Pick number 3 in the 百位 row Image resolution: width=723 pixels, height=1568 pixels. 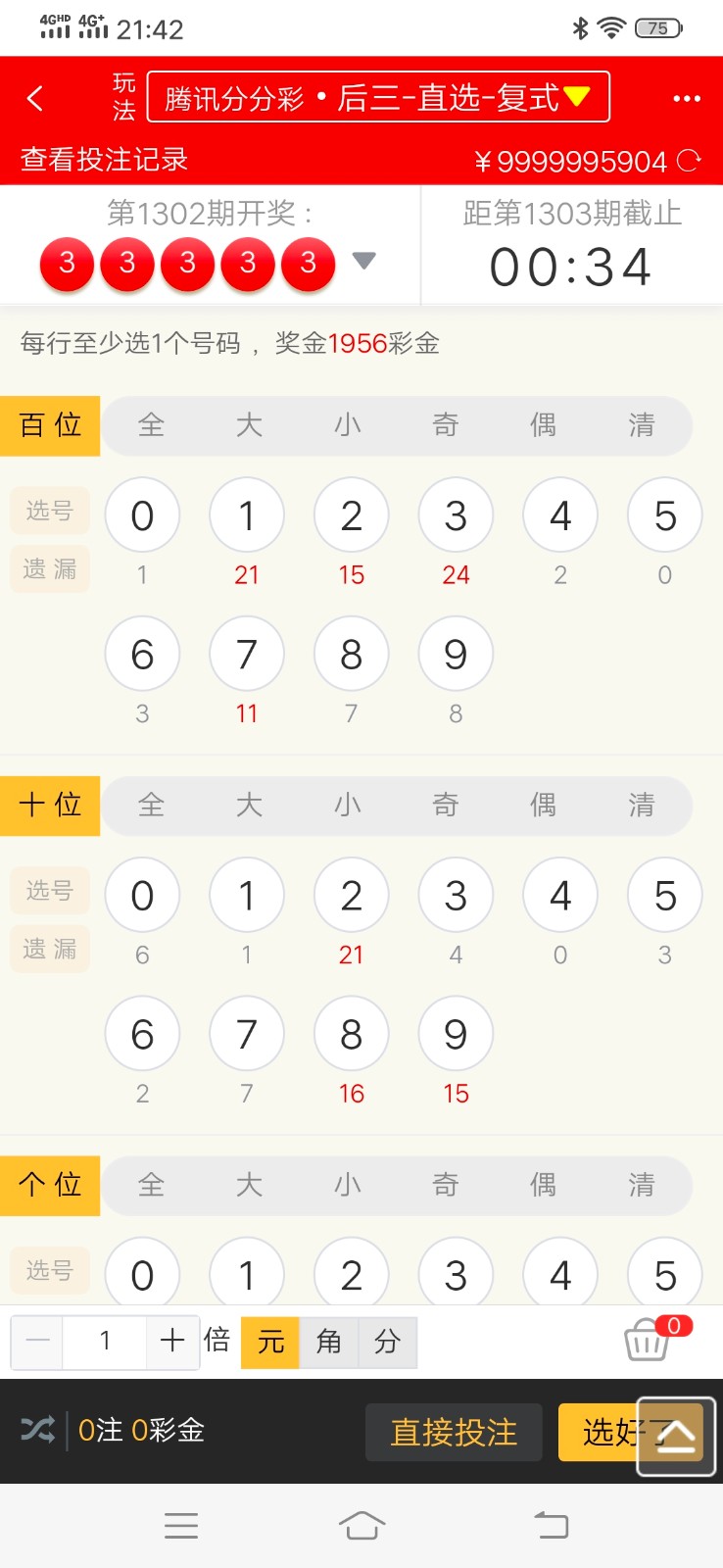click(x=456, y=515)
